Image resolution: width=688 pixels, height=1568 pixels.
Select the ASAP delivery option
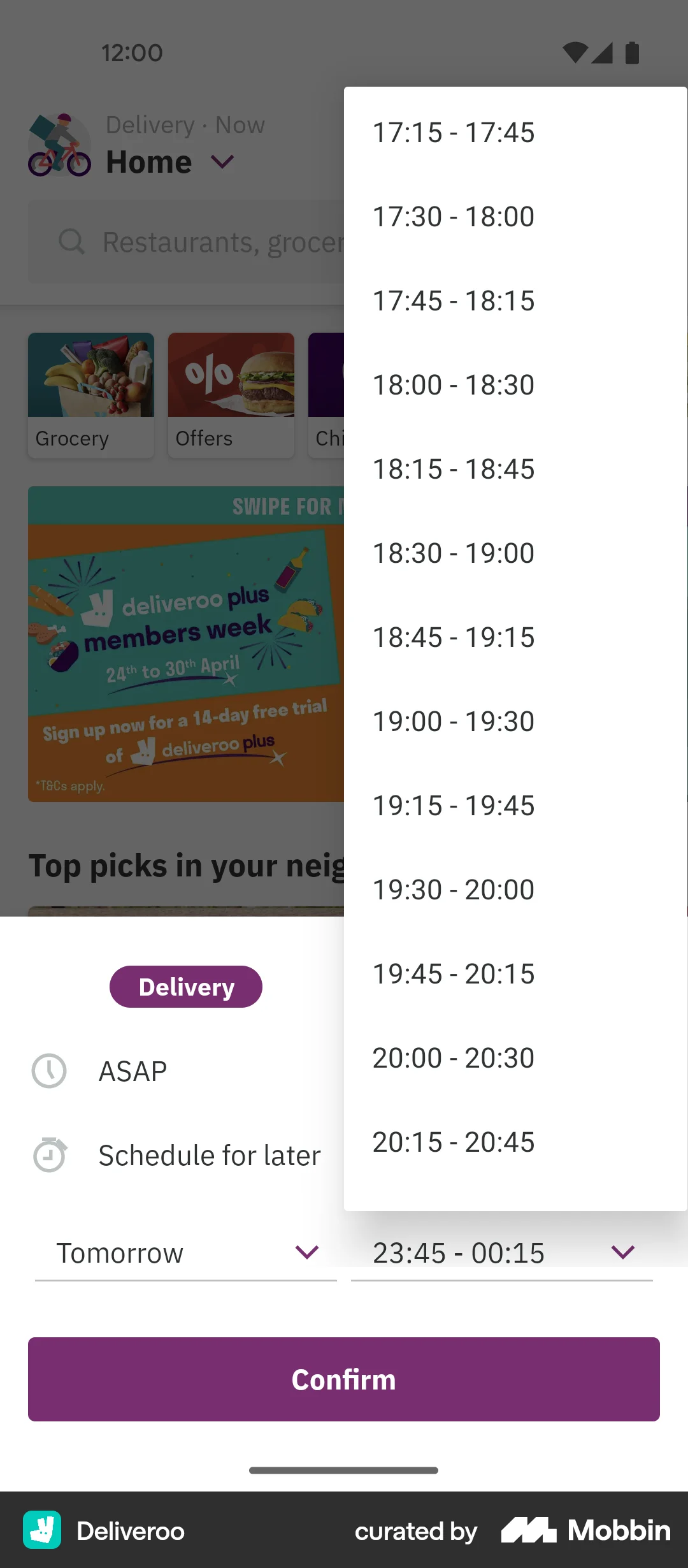131,1070
